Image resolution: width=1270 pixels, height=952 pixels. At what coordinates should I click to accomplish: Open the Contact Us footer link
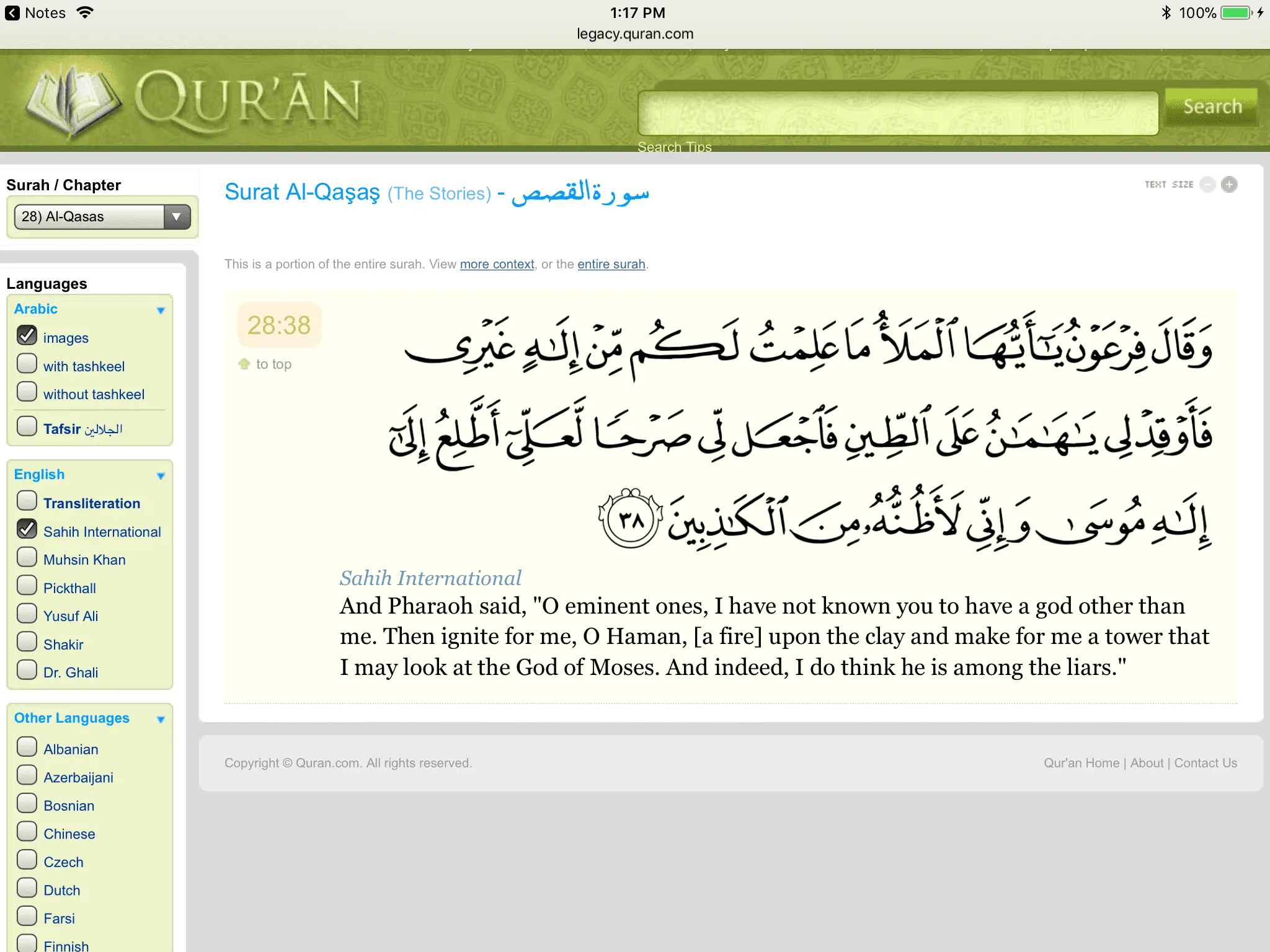point(1205,763)
